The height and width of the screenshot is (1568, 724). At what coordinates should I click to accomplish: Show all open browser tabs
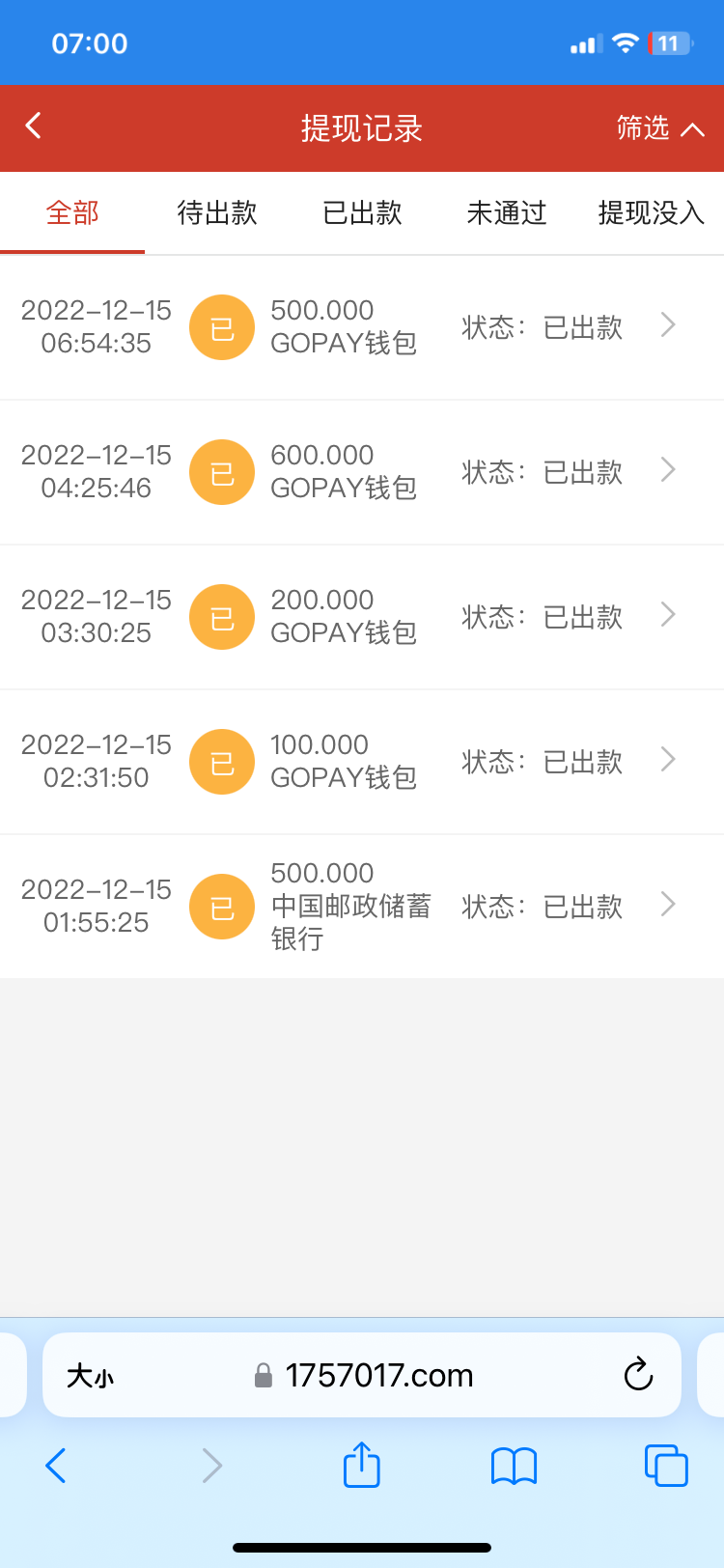[x=666, y=1466]
